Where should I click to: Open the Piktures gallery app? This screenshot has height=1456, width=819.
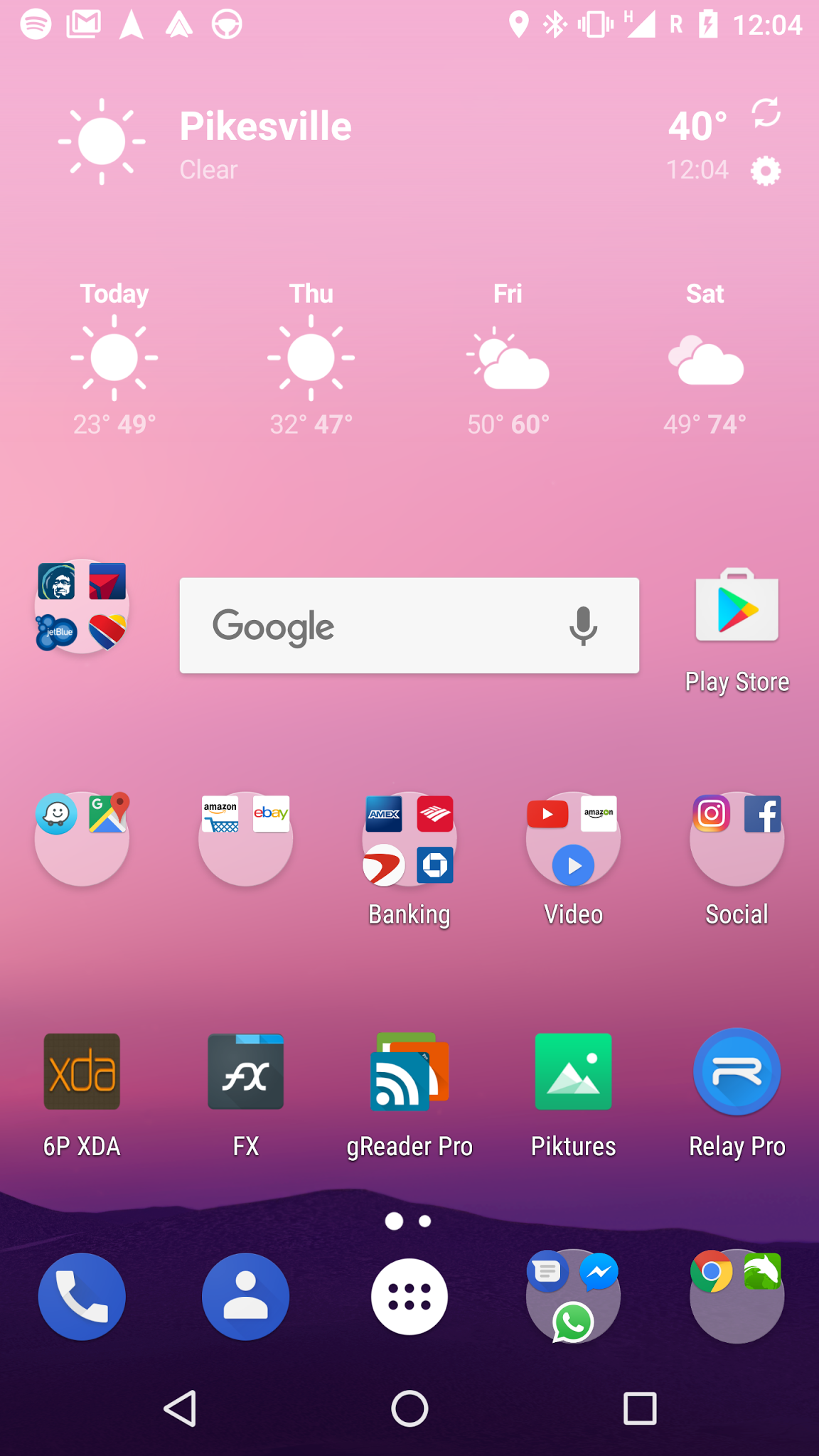pyautogui.click(x=573, y=1072)
